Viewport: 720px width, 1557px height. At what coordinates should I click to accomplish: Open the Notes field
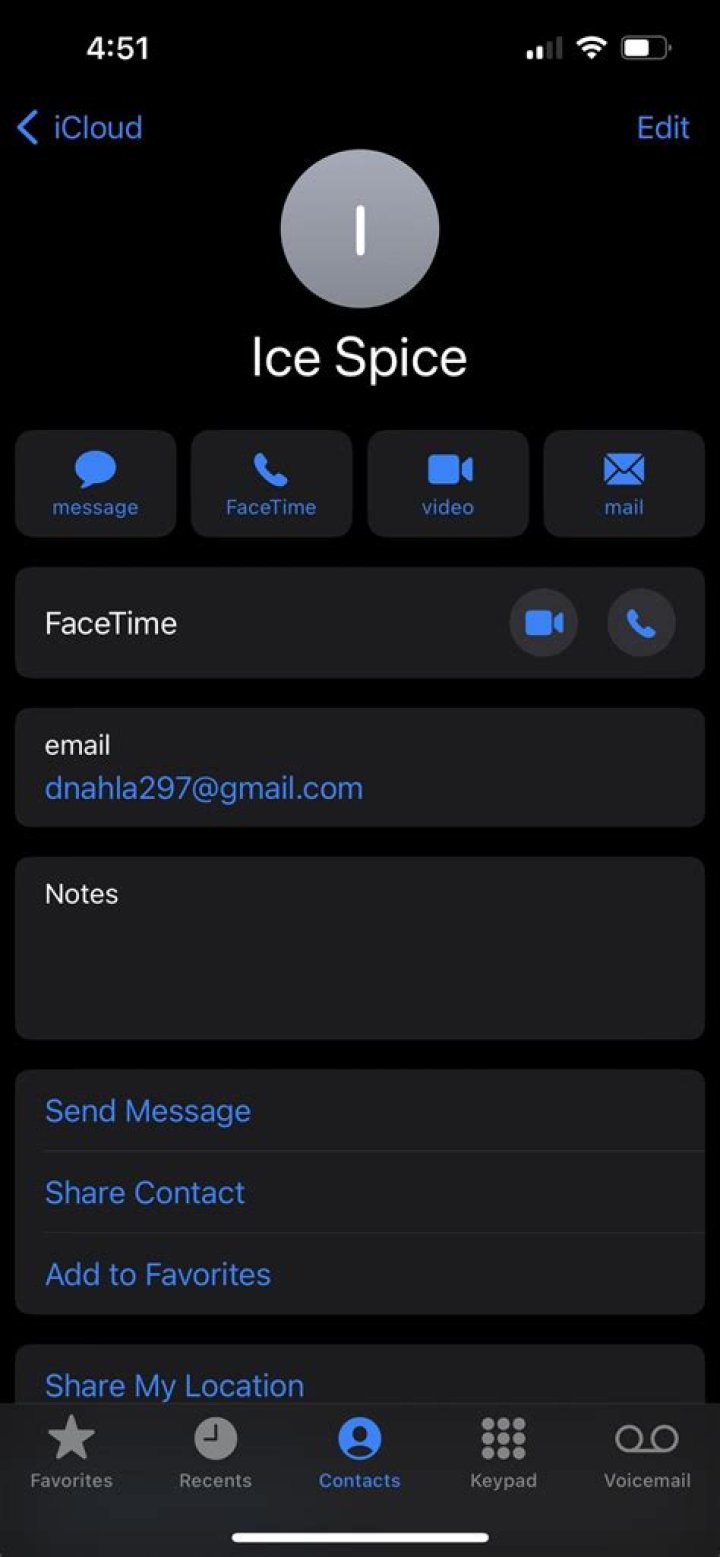[x=360, y=948]
